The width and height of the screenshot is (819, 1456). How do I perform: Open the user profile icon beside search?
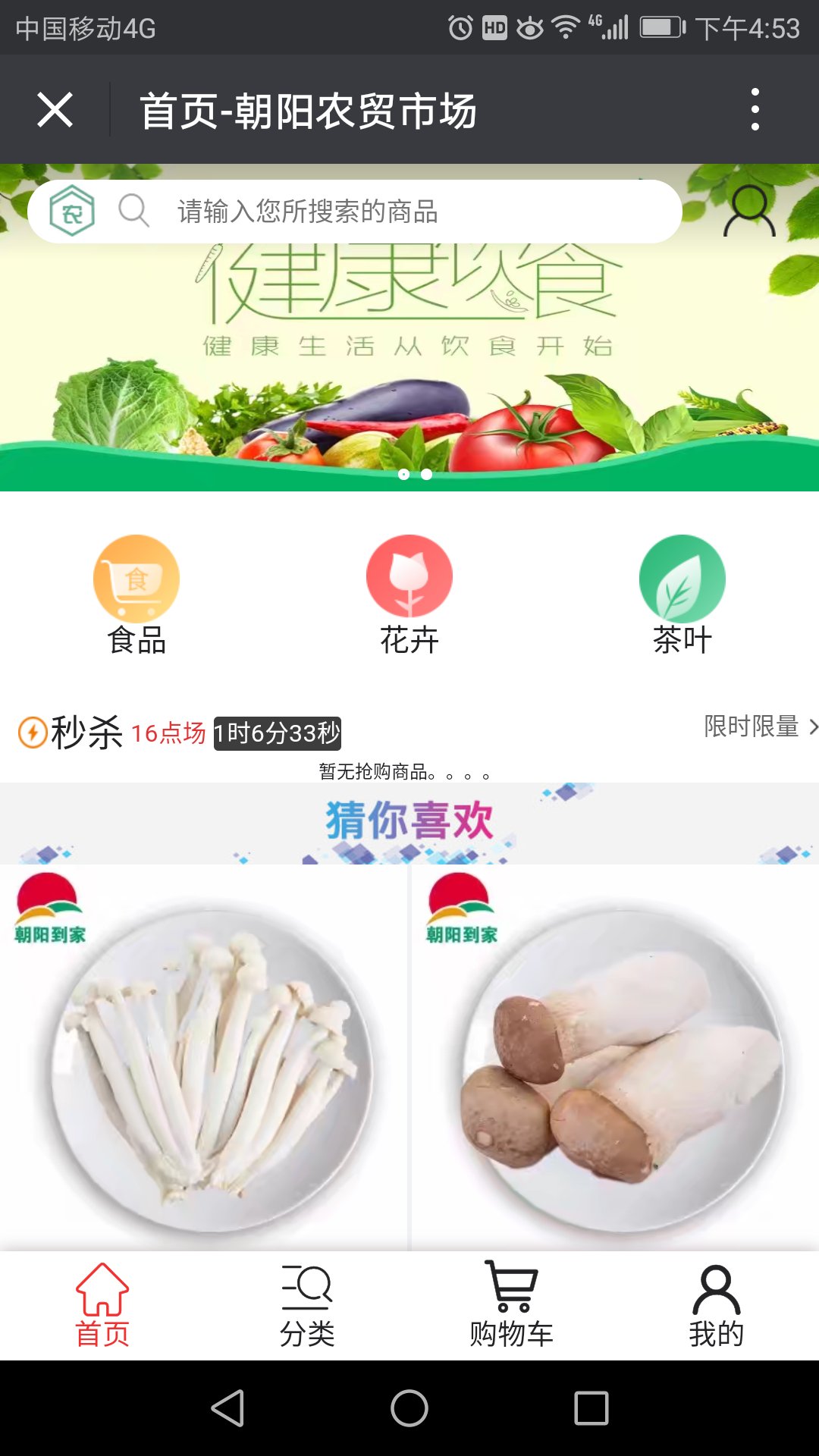coord(749,212)
